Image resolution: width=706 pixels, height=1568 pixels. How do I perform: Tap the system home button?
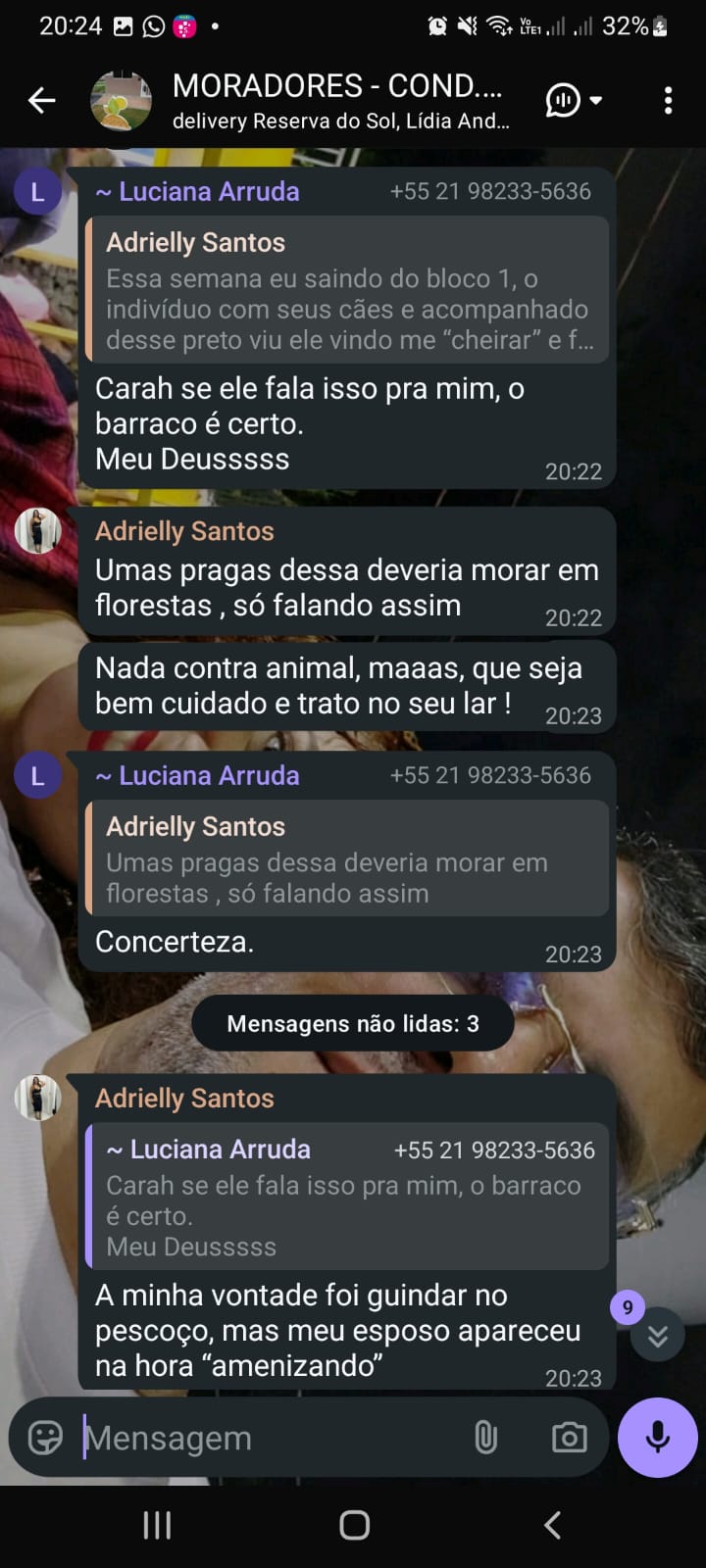click(354, 1525)
